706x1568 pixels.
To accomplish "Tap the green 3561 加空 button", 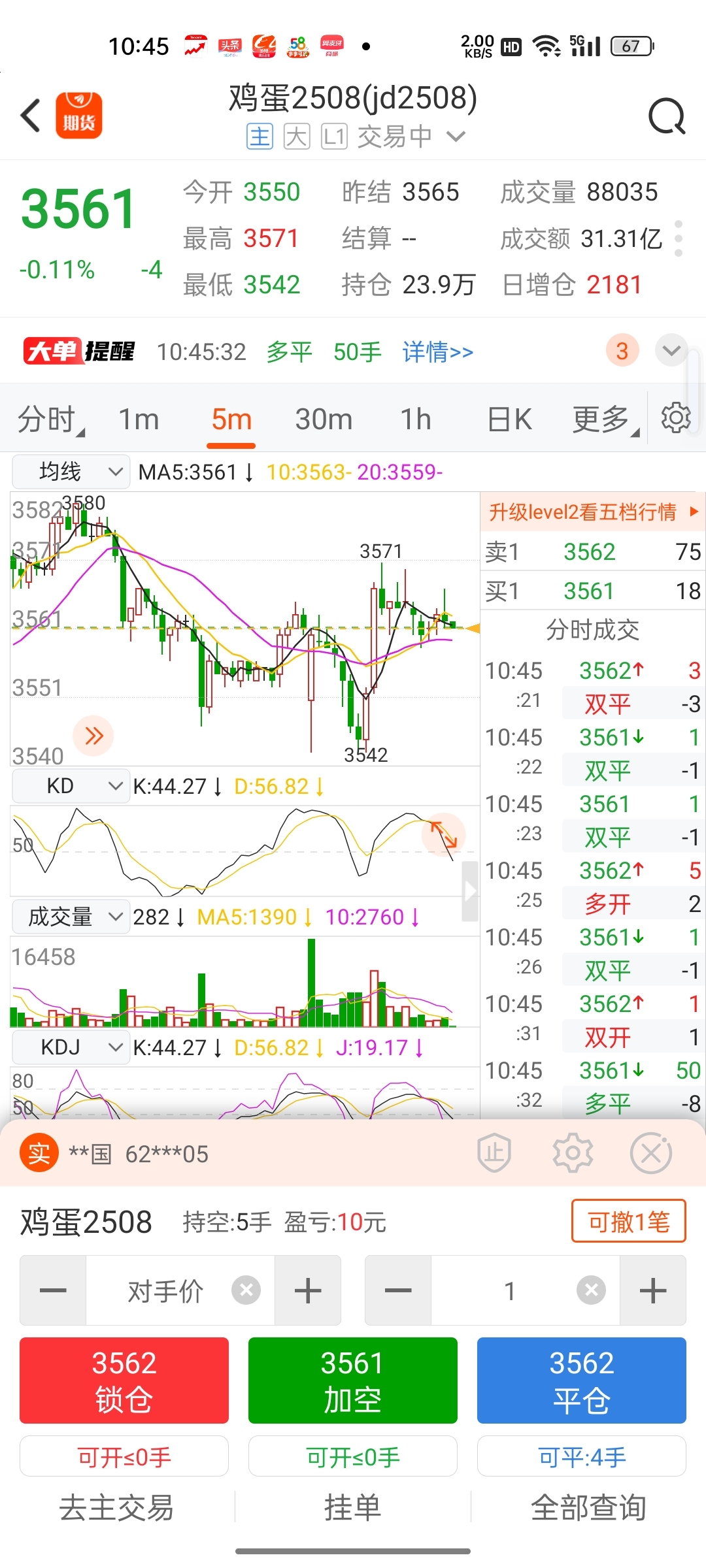I will (x=353, y=1380).
